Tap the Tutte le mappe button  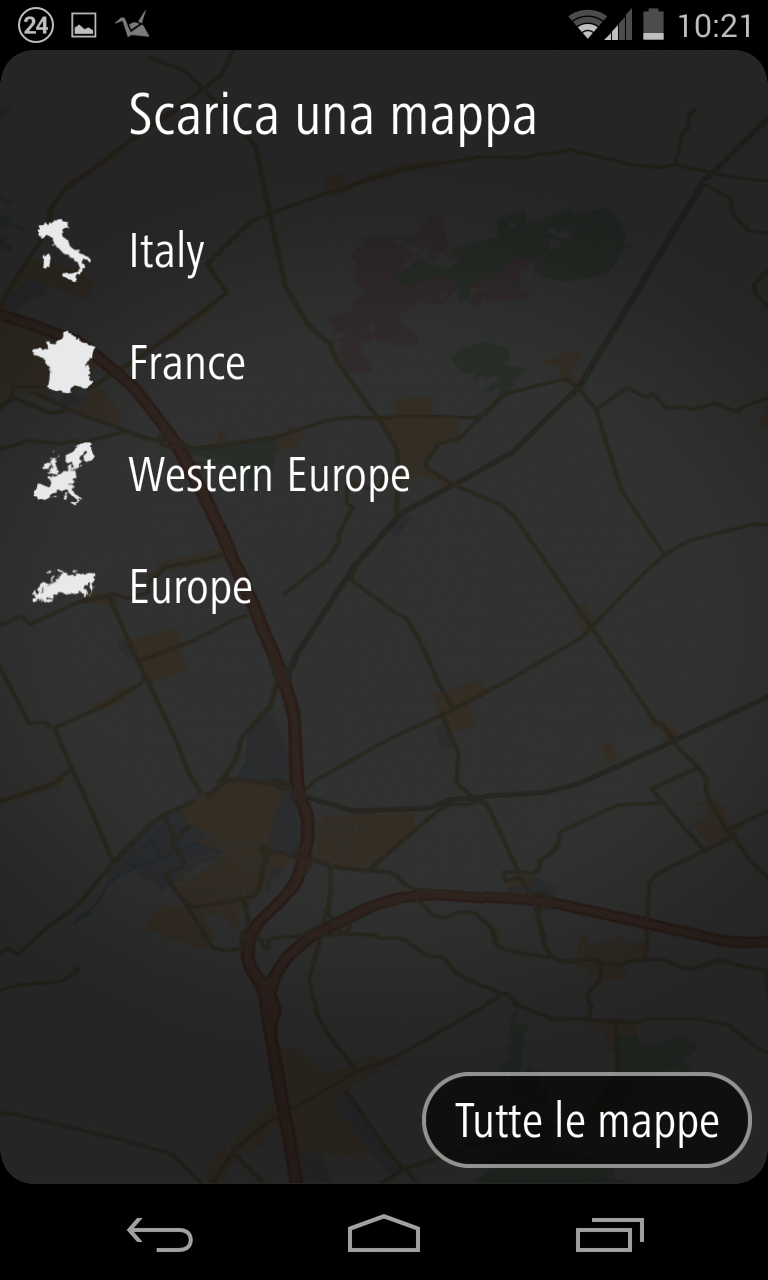[586, 1120]
